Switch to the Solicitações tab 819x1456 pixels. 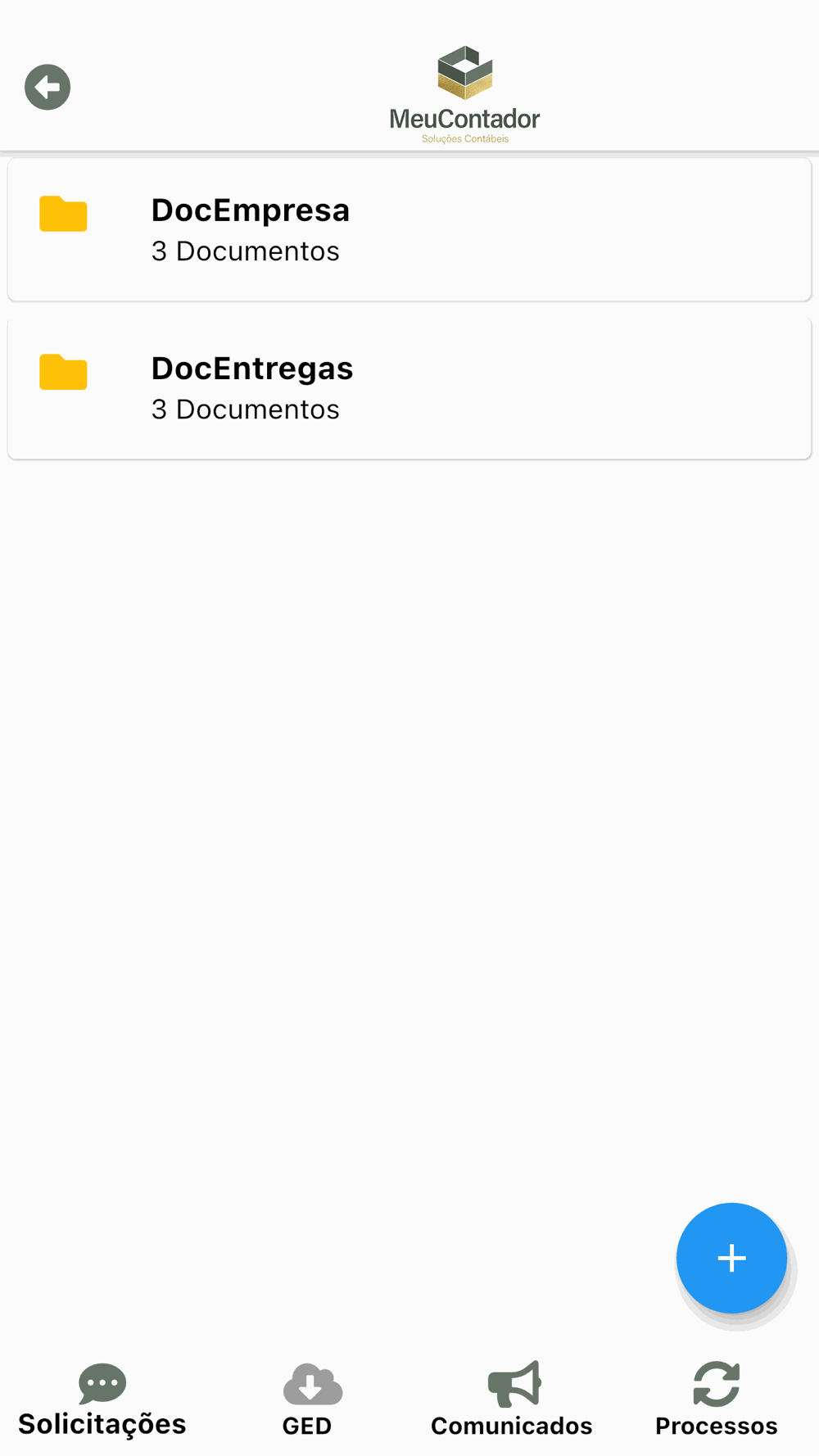(102, 1400)
